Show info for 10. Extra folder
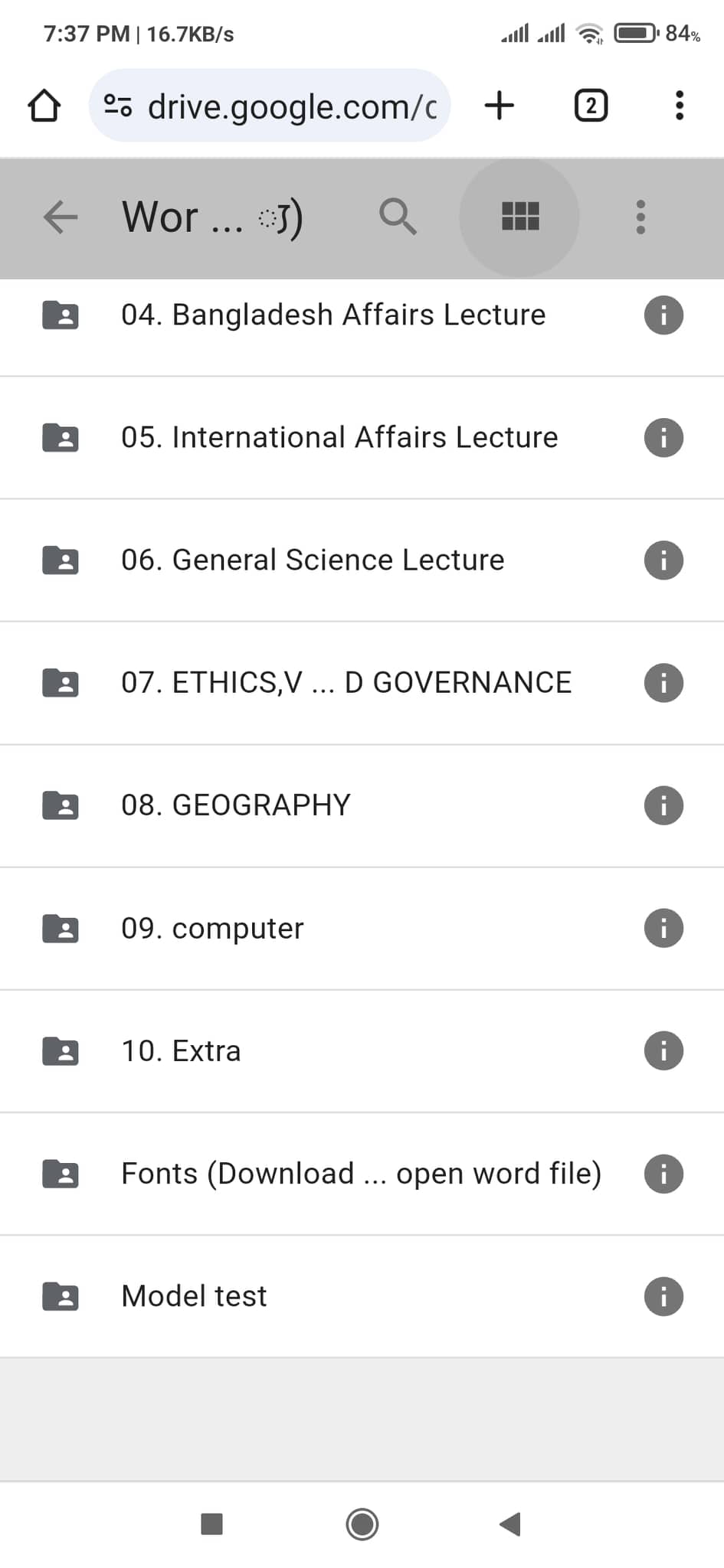Screen dimensions: 724x1568 pyautogui.click(x=663, y=1051)
